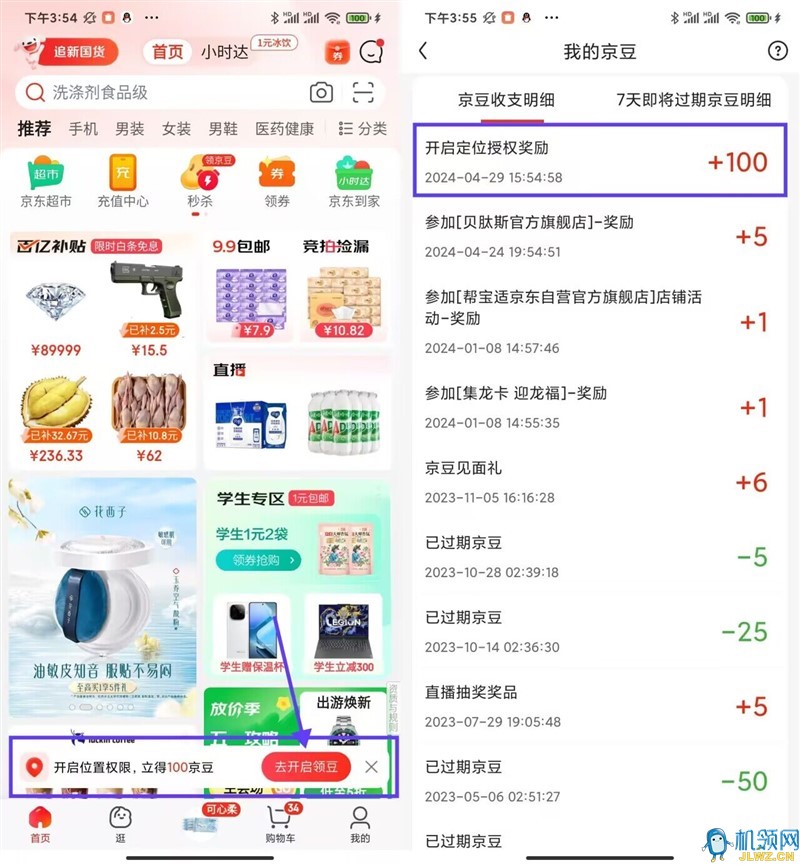Tap 去开启领豆 button

[307, 767]
